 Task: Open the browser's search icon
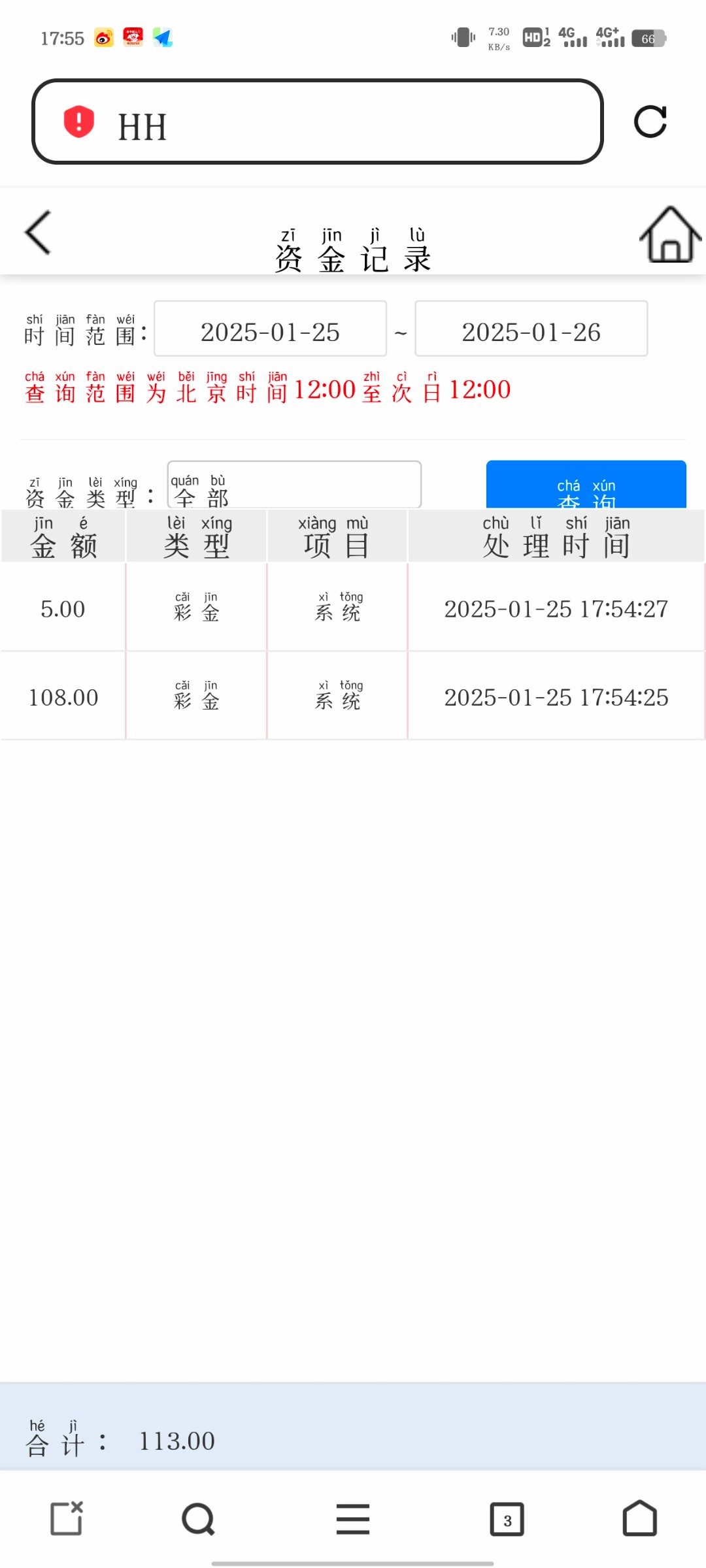[199, 1519]
